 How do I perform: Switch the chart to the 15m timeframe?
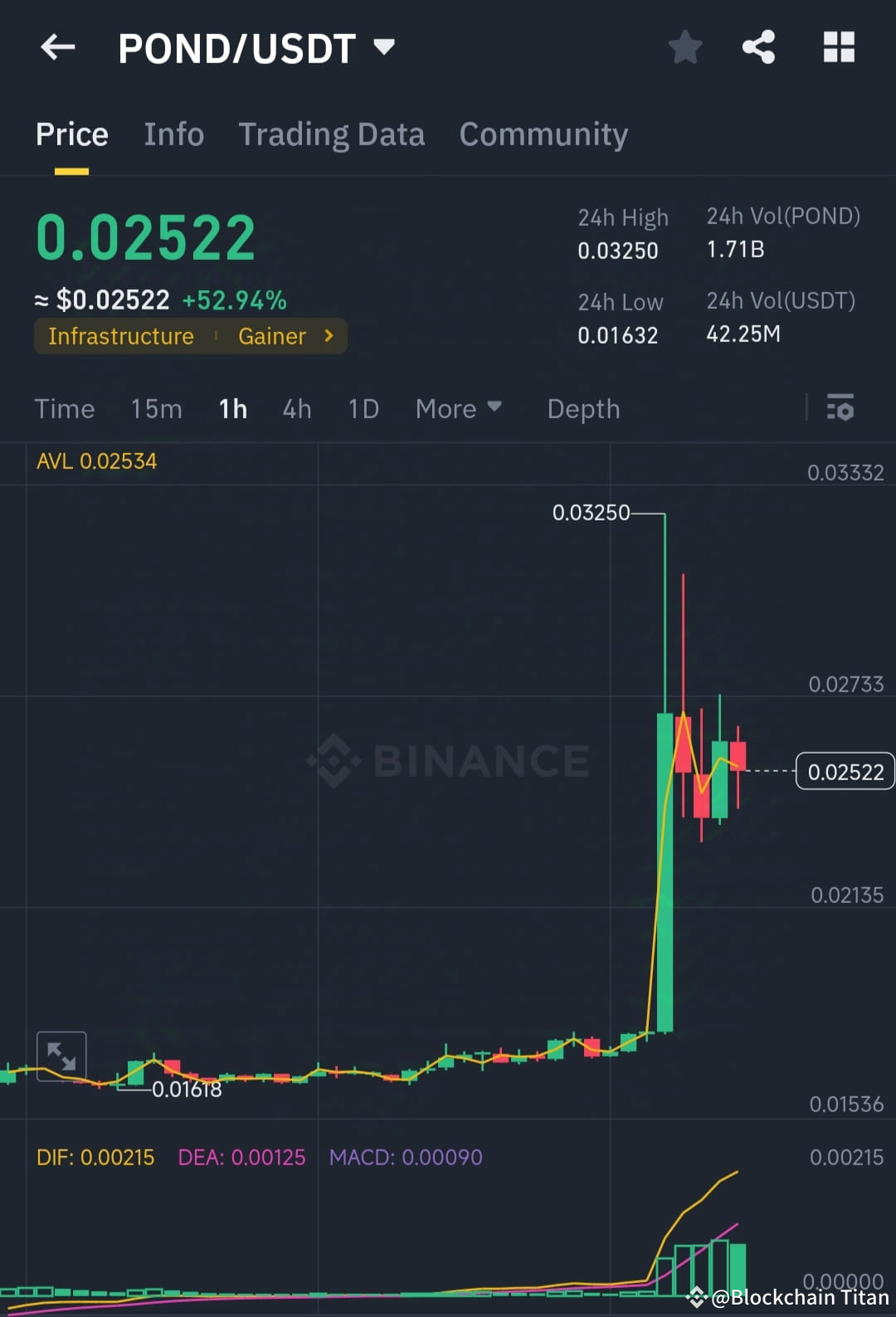(x=156, y=408)
